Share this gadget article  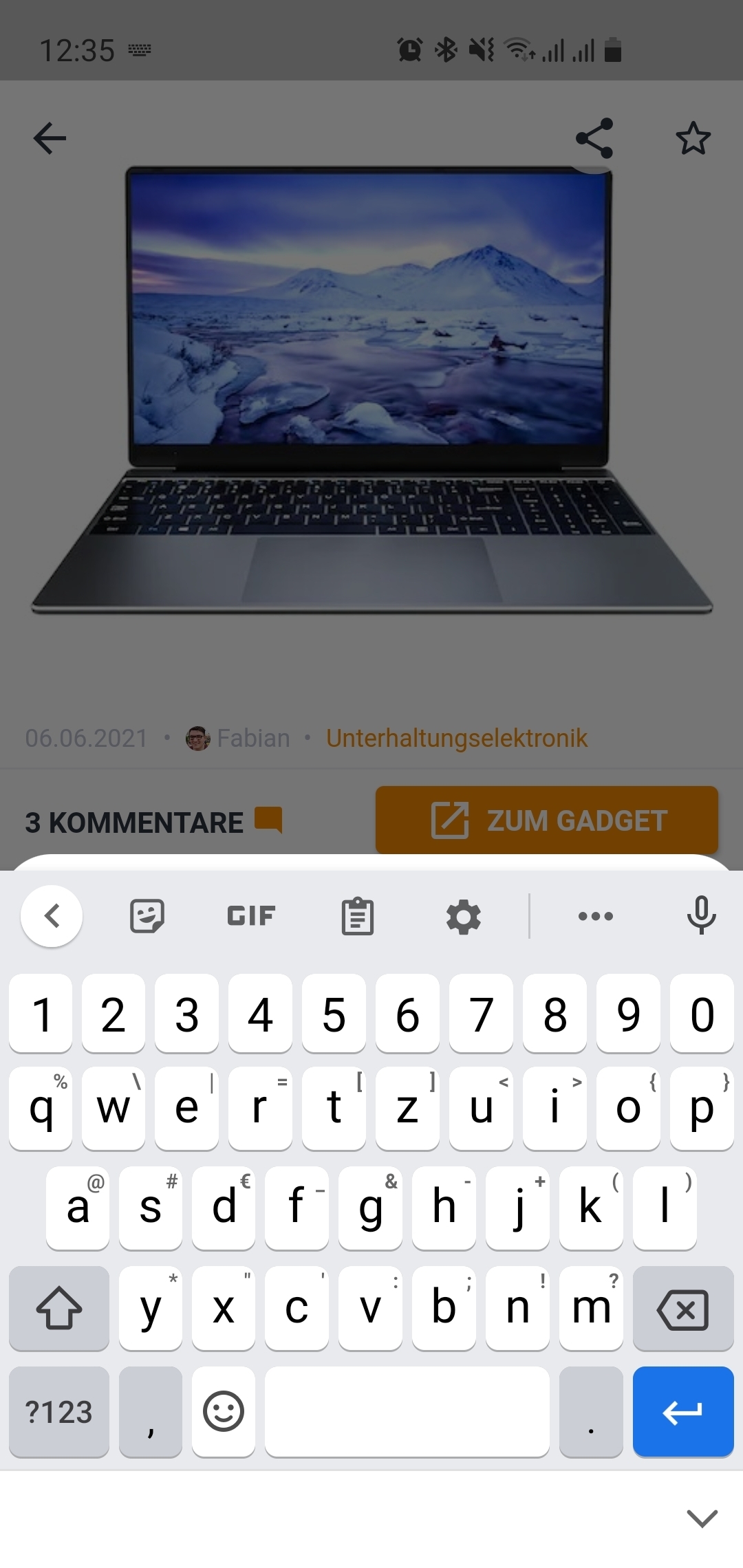[594, 138]
